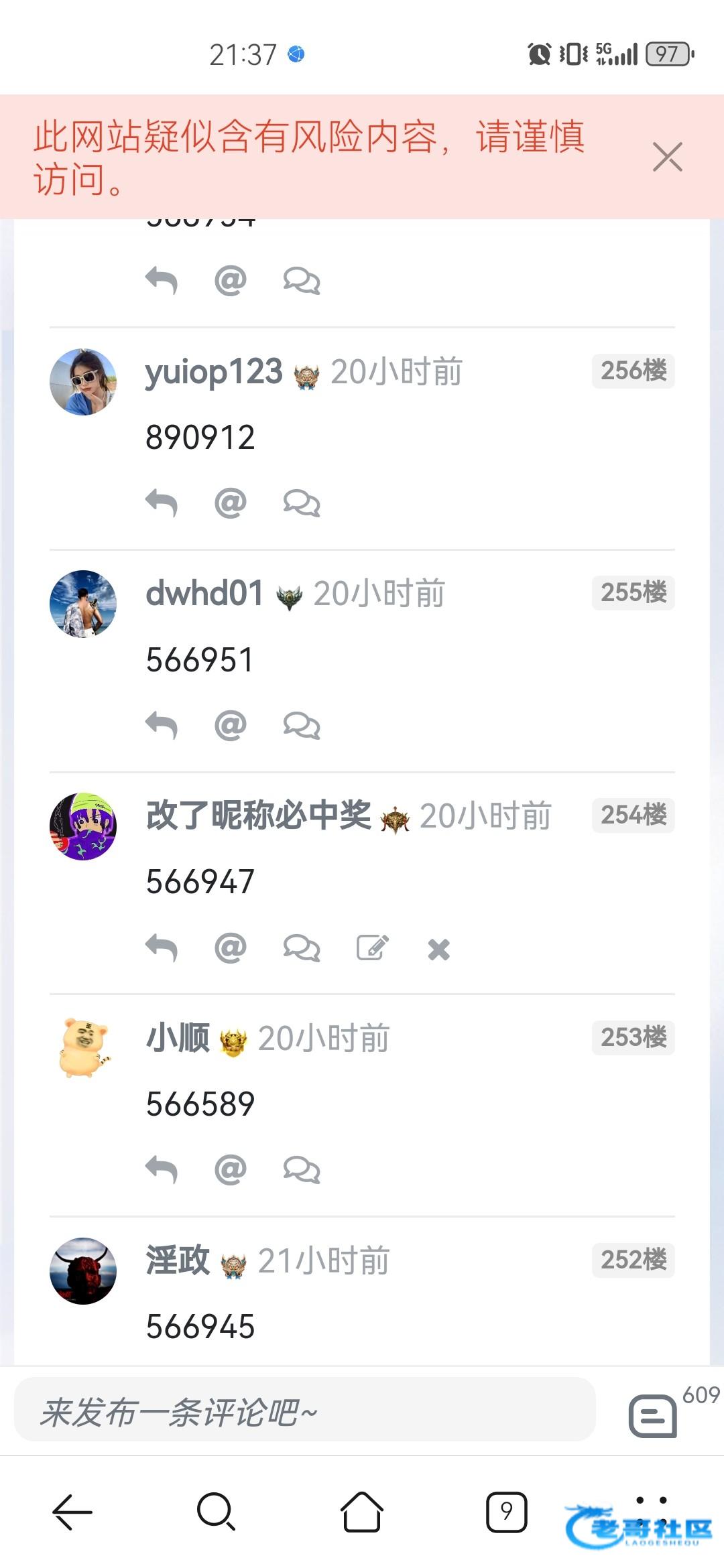Open the comments list icon showing 609

[653, 1416]
